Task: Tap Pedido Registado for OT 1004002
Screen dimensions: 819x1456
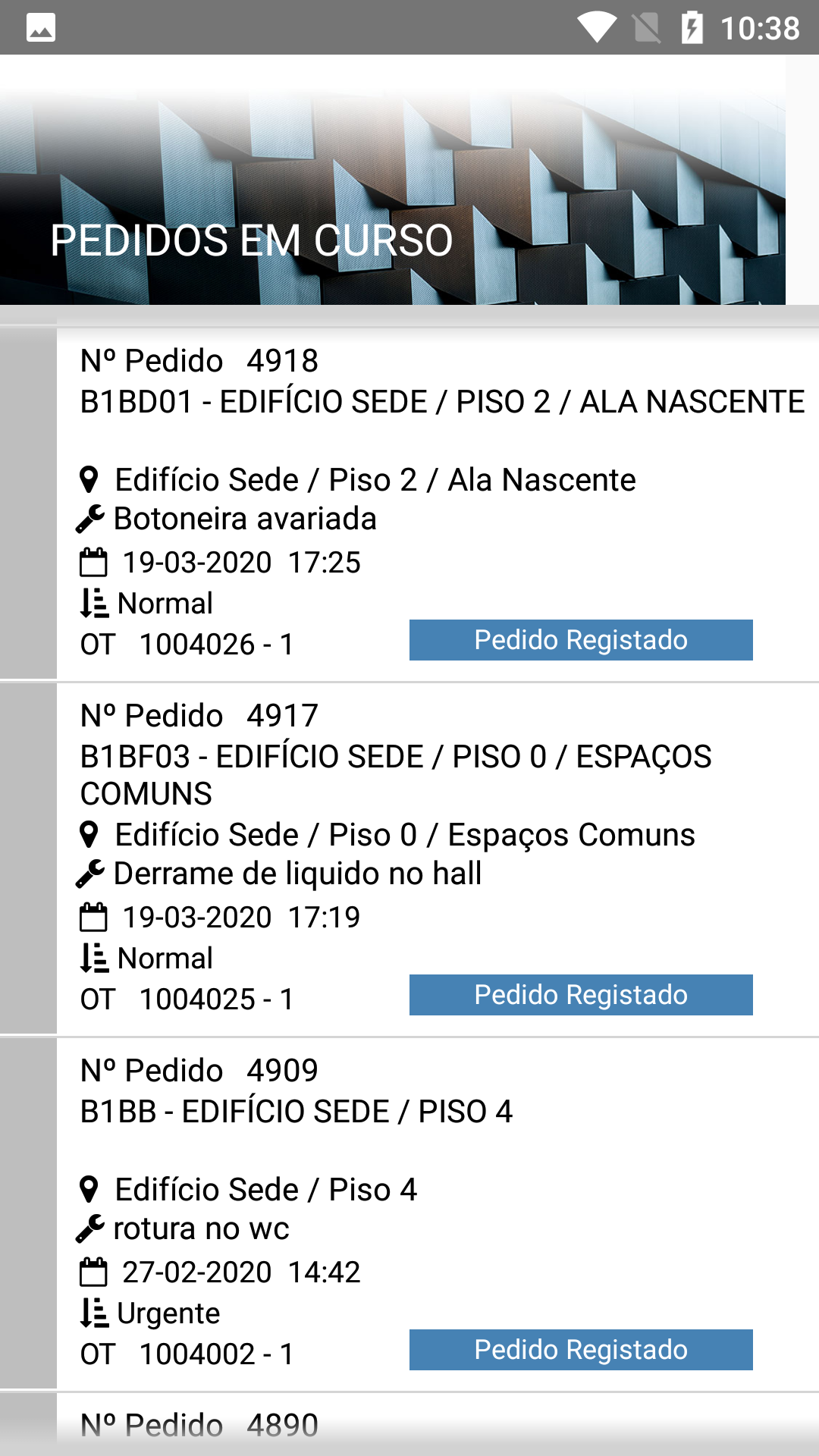Action: click(581, 1350)
